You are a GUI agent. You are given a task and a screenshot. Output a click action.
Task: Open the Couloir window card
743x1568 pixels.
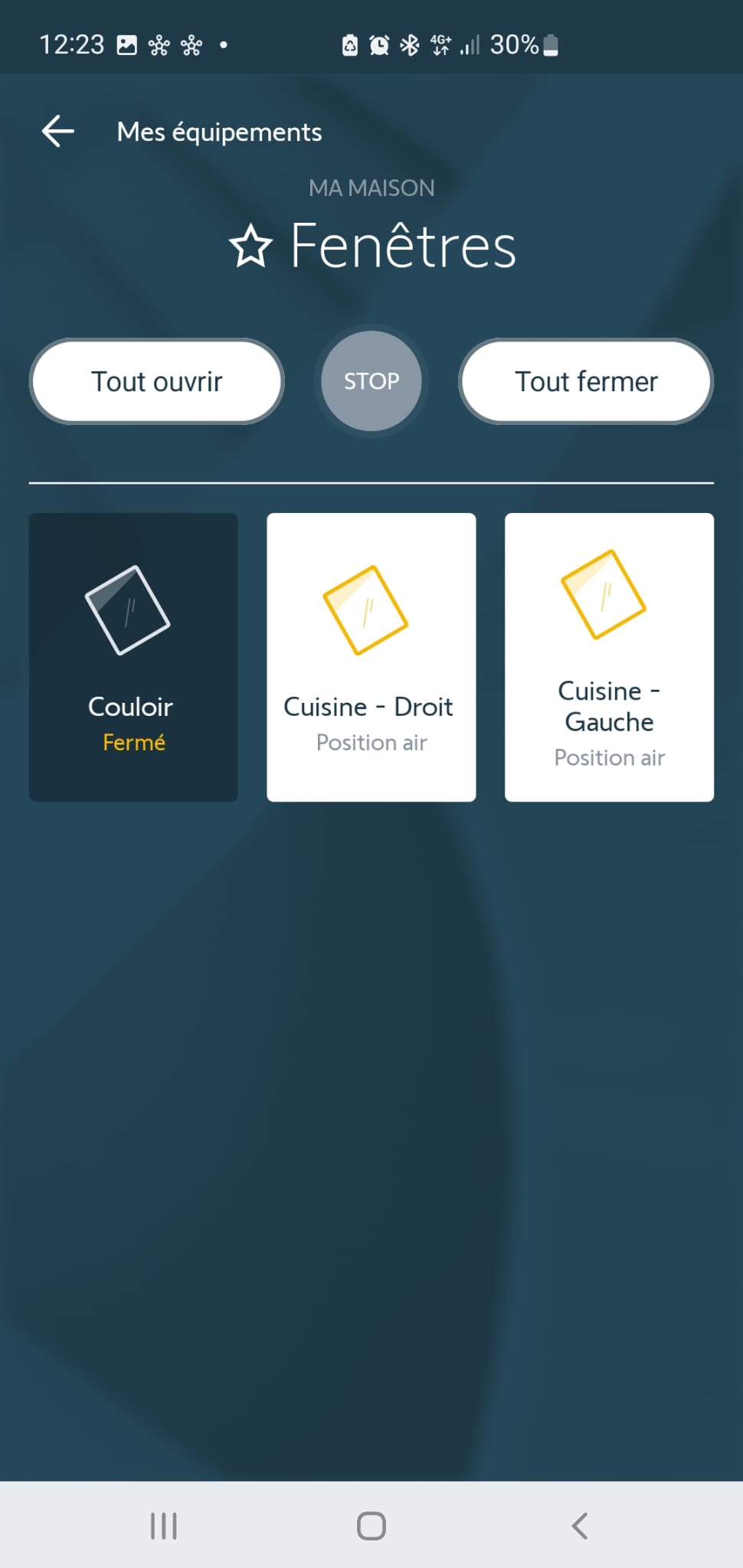coord(133,657)
